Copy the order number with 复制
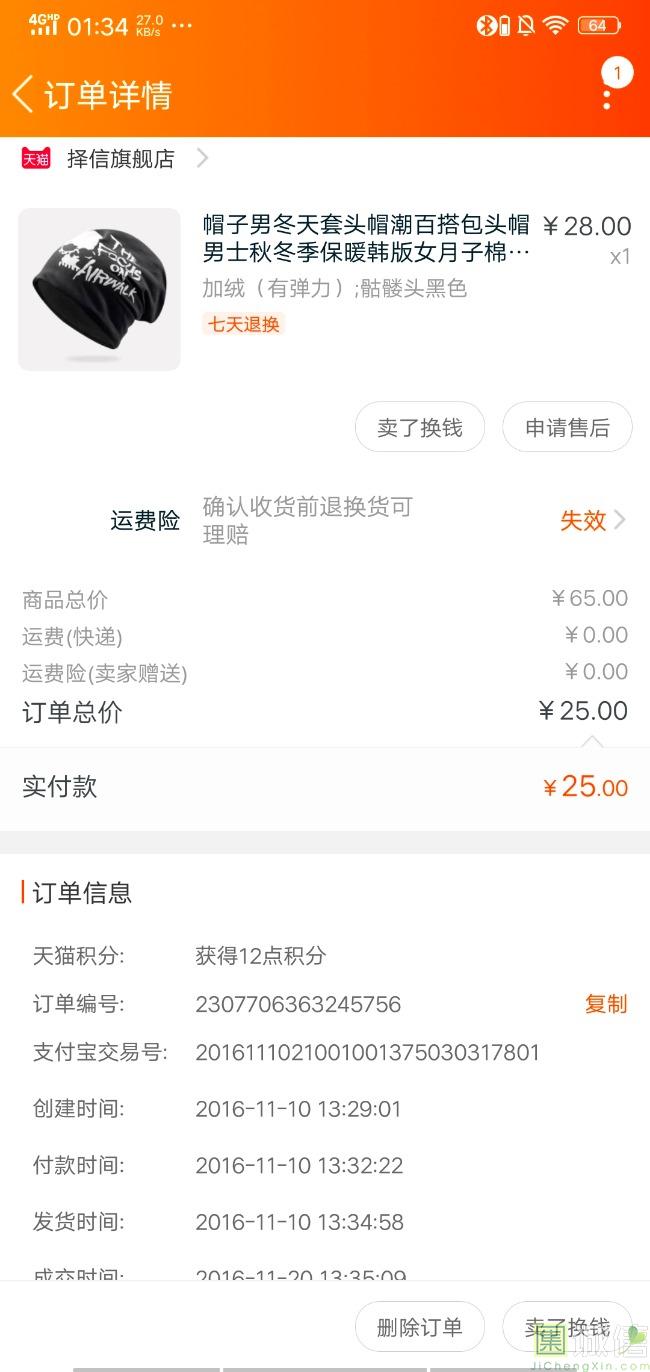The image size is (650, 1372). click(606, 1004)
